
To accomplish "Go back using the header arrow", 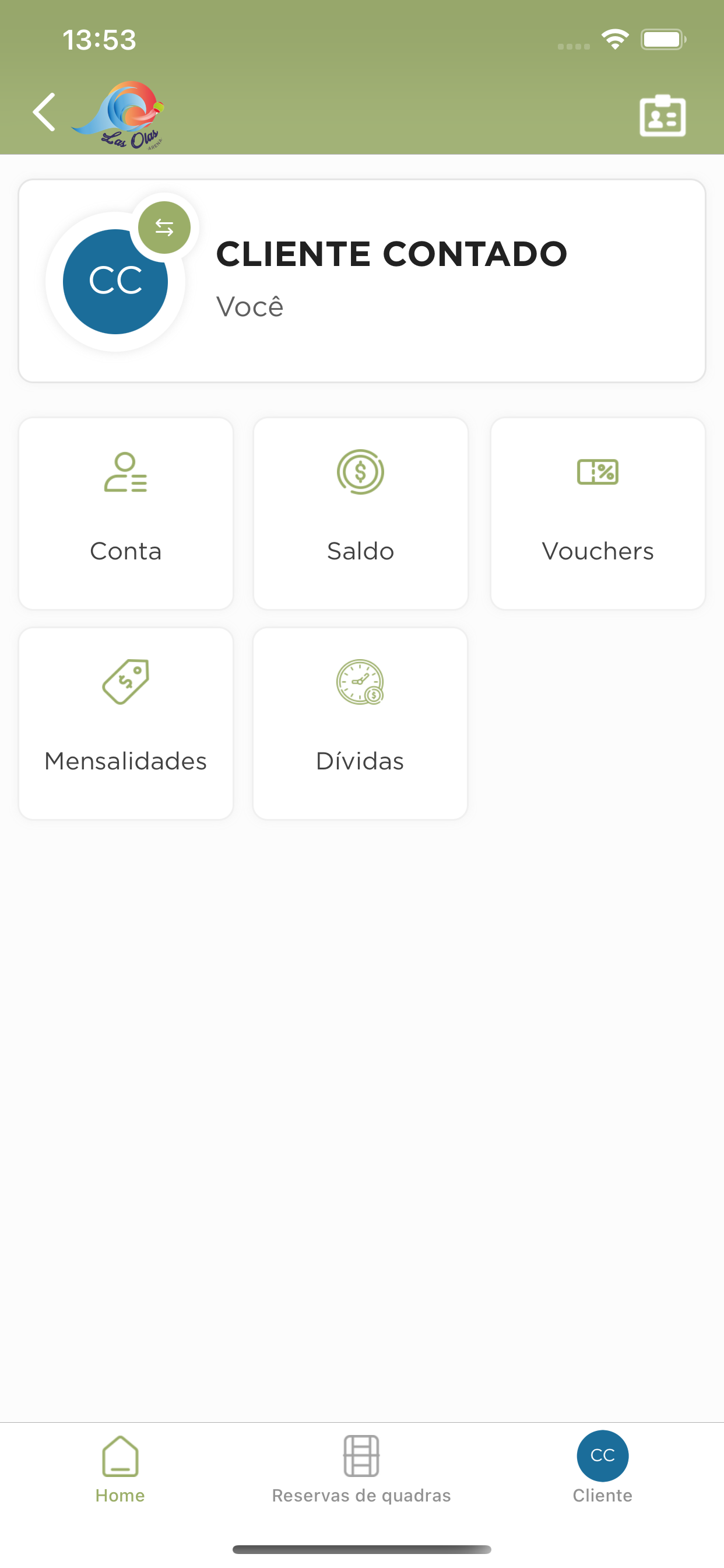I will 44,113.
